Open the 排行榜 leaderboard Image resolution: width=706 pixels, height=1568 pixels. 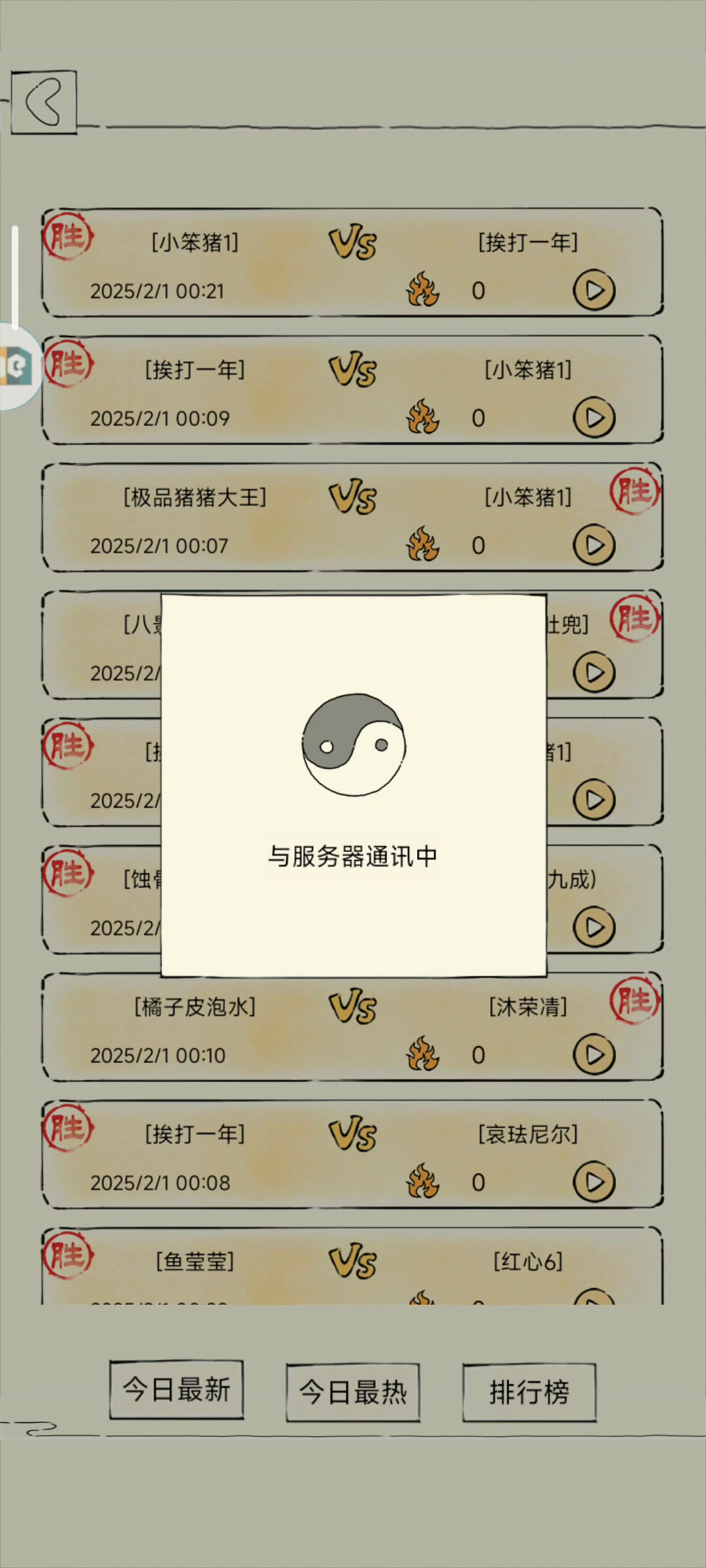click(x=529, y=1392)
